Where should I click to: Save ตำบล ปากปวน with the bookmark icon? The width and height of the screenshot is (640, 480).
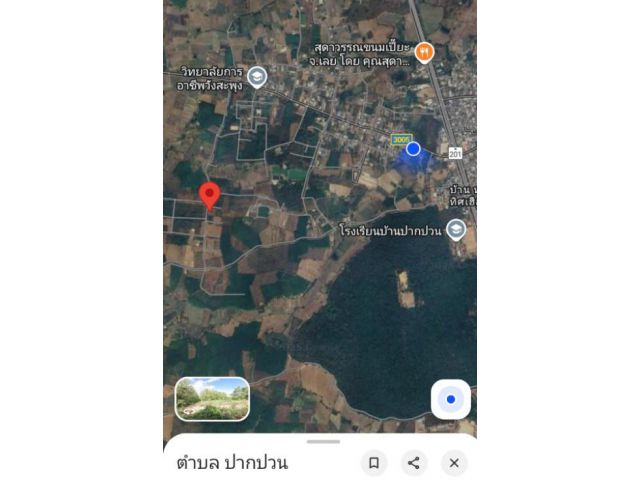tap(374, 463)
